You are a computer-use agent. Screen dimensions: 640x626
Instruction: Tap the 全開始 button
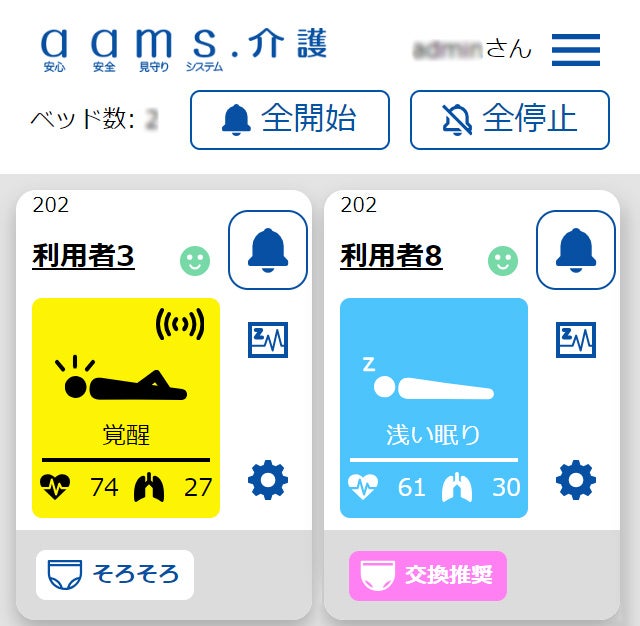point(290,120)
